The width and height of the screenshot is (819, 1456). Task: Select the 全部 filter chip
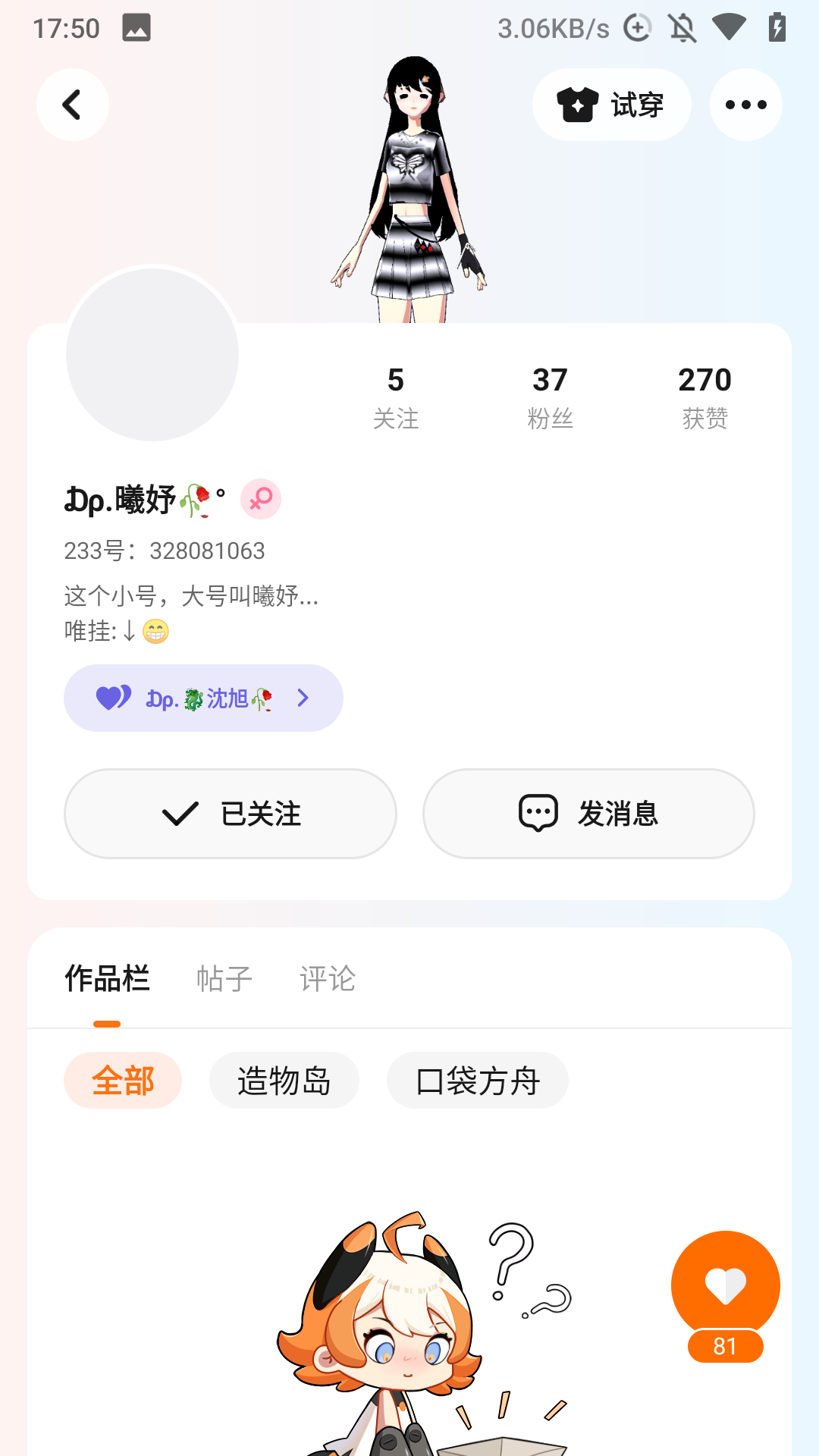coord(123,1080)
